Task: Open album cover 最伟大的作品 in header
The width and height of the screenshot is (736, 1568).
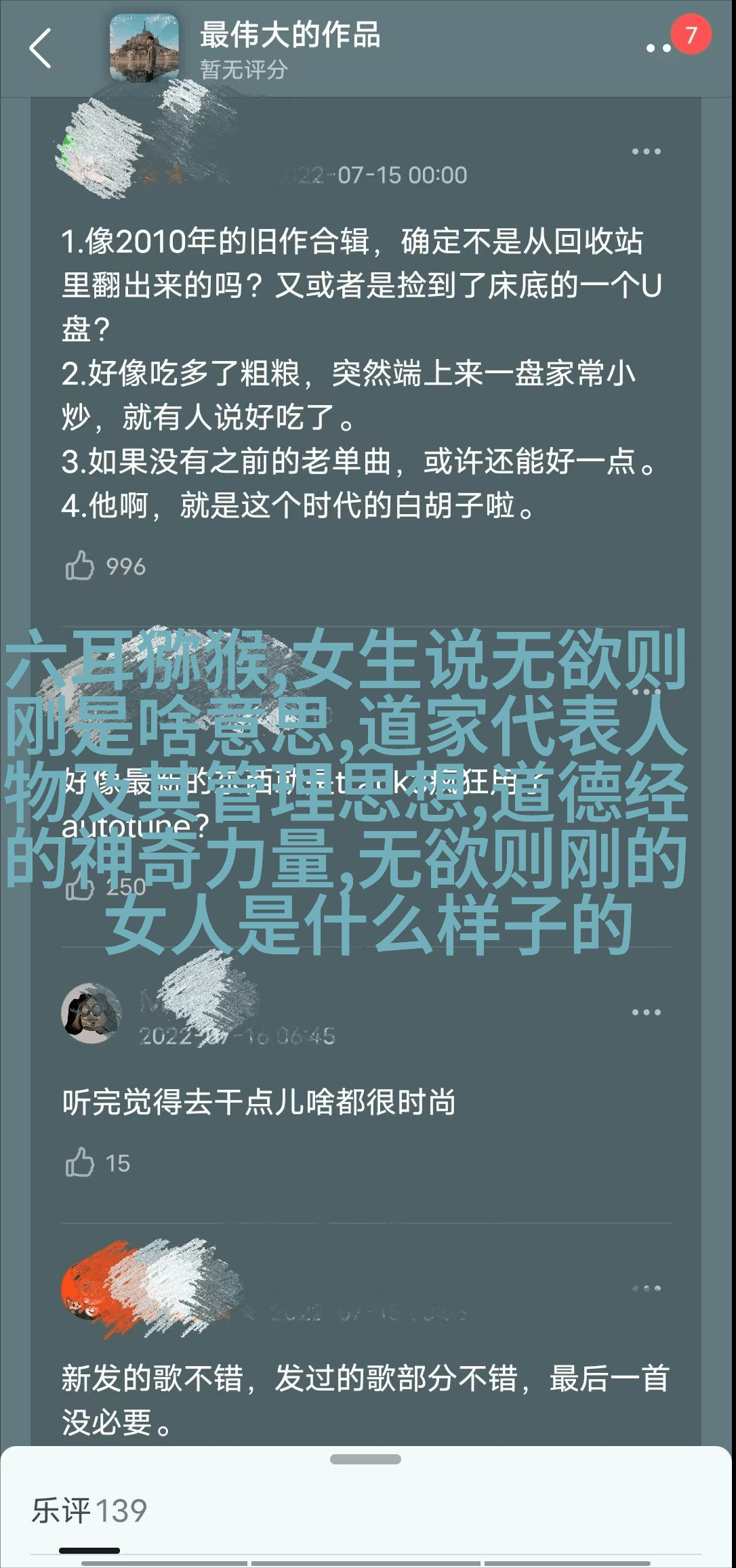Action: pyautogui.click(x=145, y=49)
